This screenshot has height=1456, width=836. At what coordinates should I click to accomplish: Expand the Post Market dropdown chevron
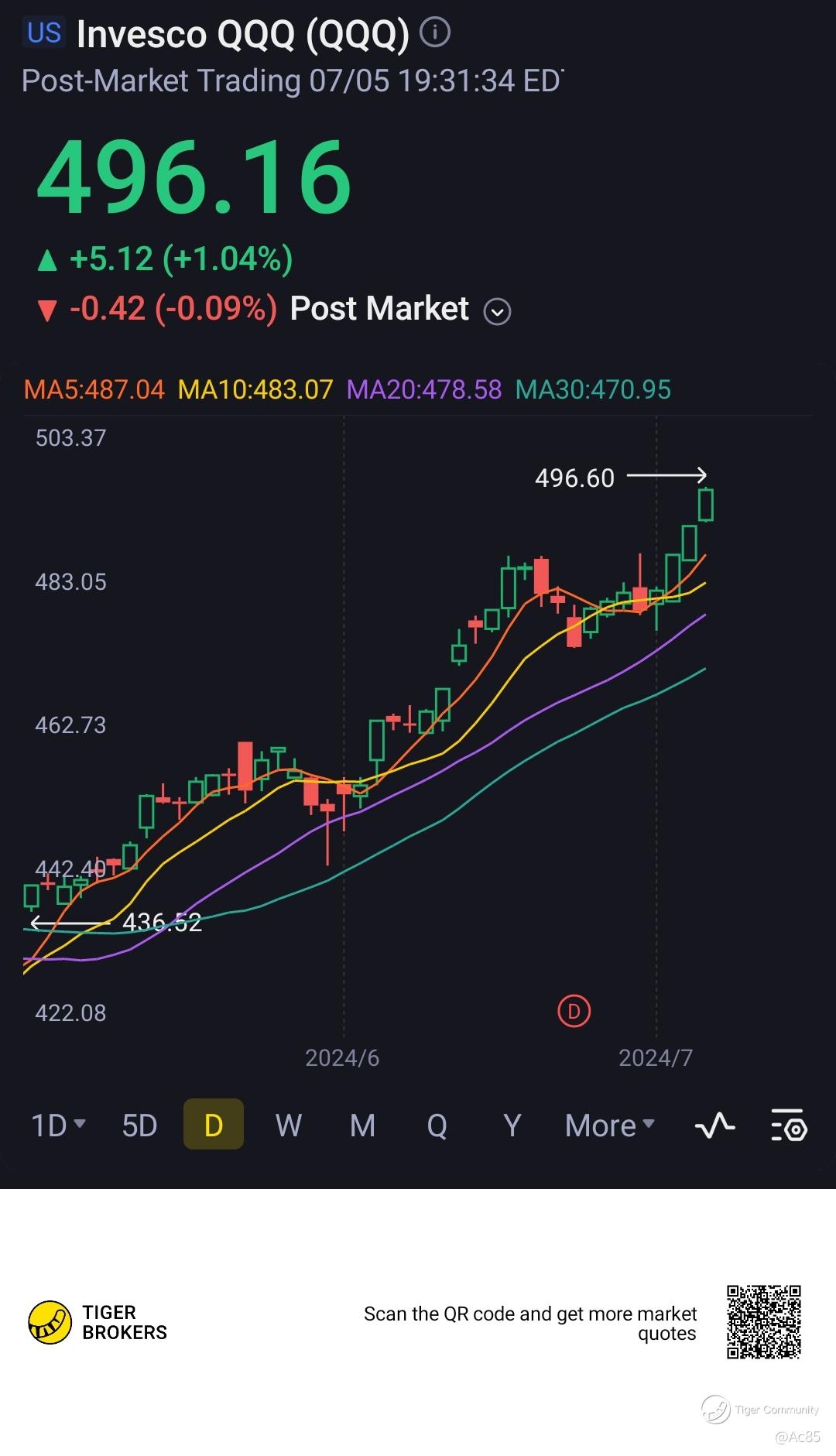(497, 311)
